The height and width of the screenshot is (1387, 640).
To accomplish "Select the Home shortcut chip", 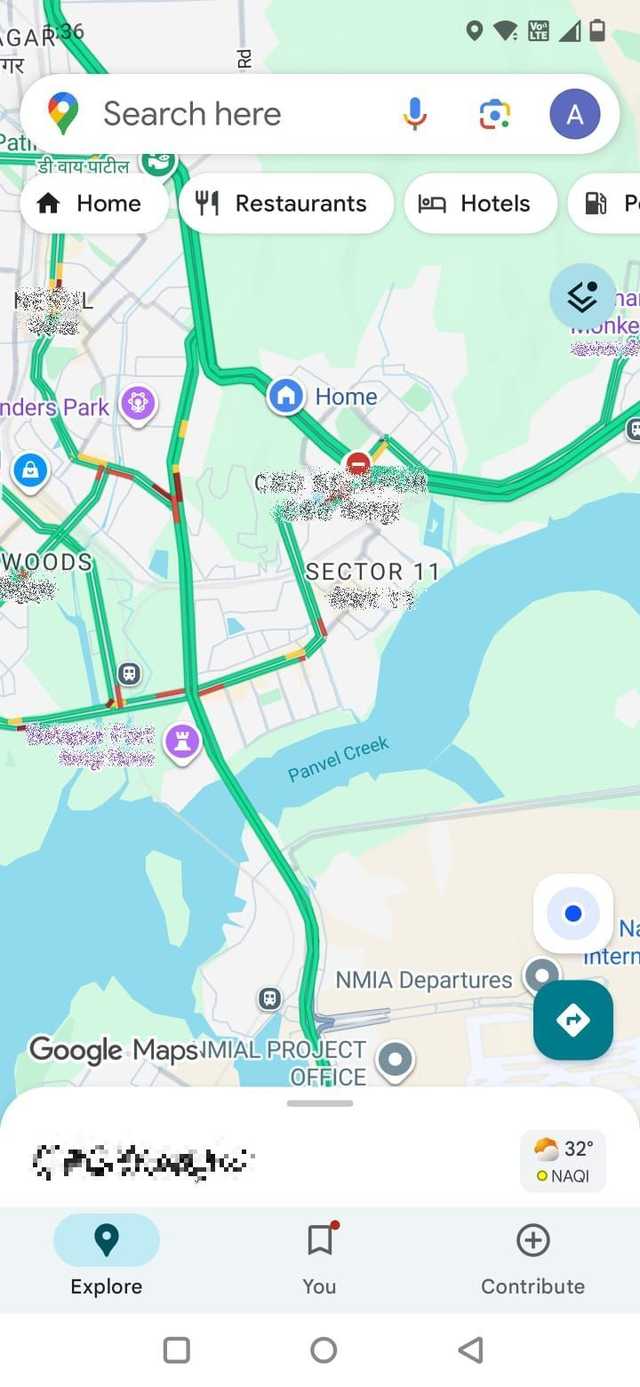I will point(93,203).
